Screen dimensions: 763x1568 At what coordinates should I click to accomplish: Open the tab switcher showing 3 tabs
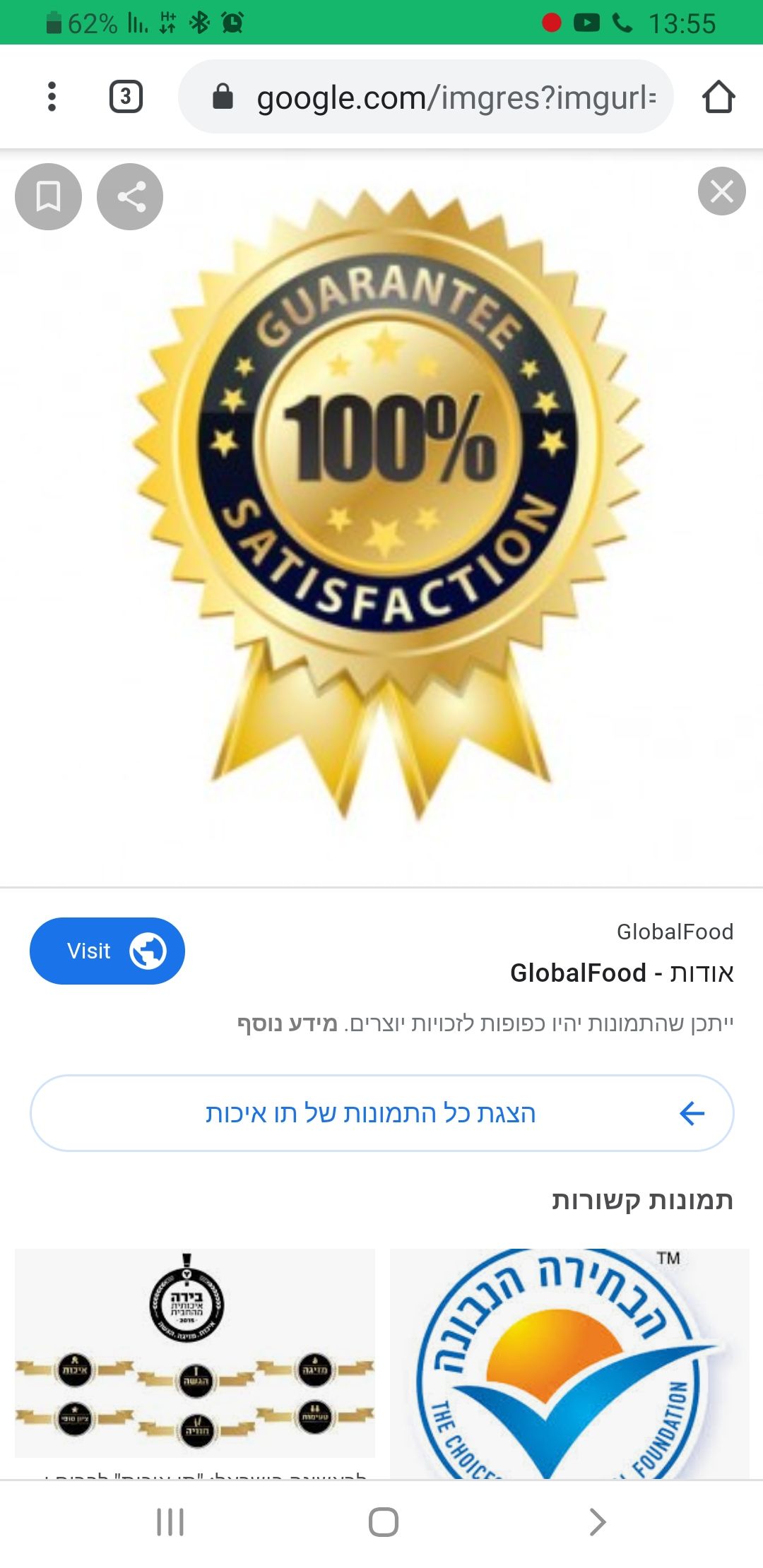pyautogui.click(x=126, y=97)
